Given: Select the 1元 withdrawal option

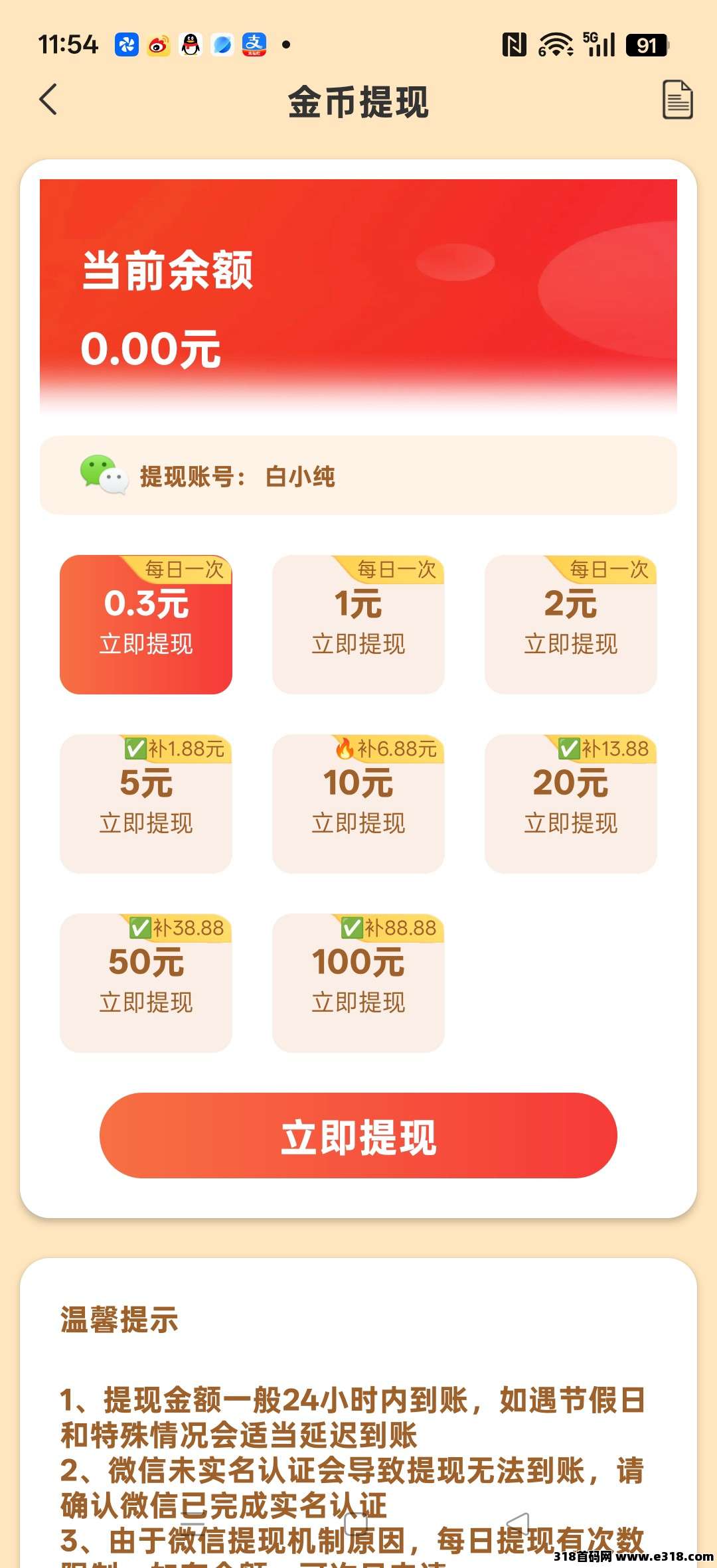Looking at the screenshot, I should [358, 625].
